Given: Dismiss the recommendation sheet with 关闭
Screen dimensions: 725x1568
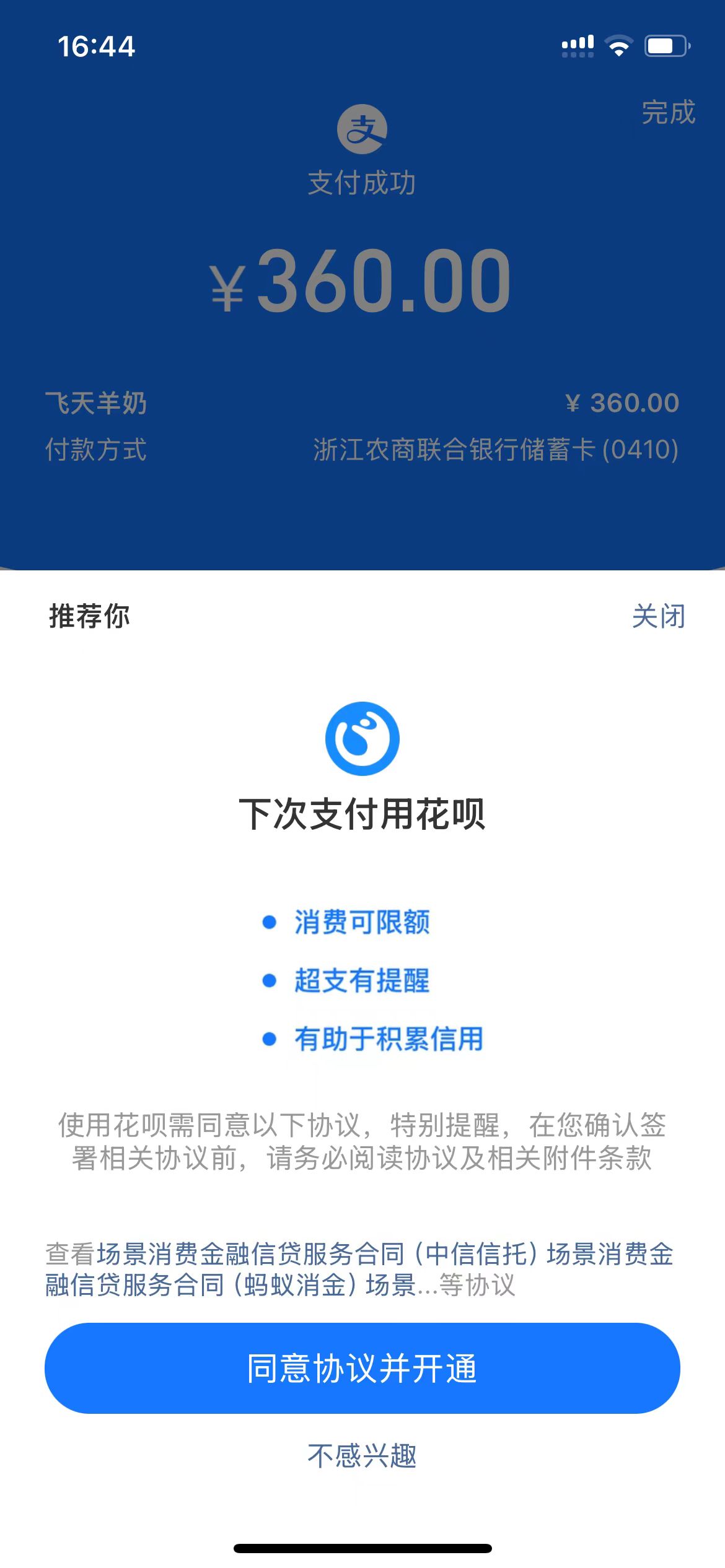Looking at the screenshot, I should [x=658, y=616].
